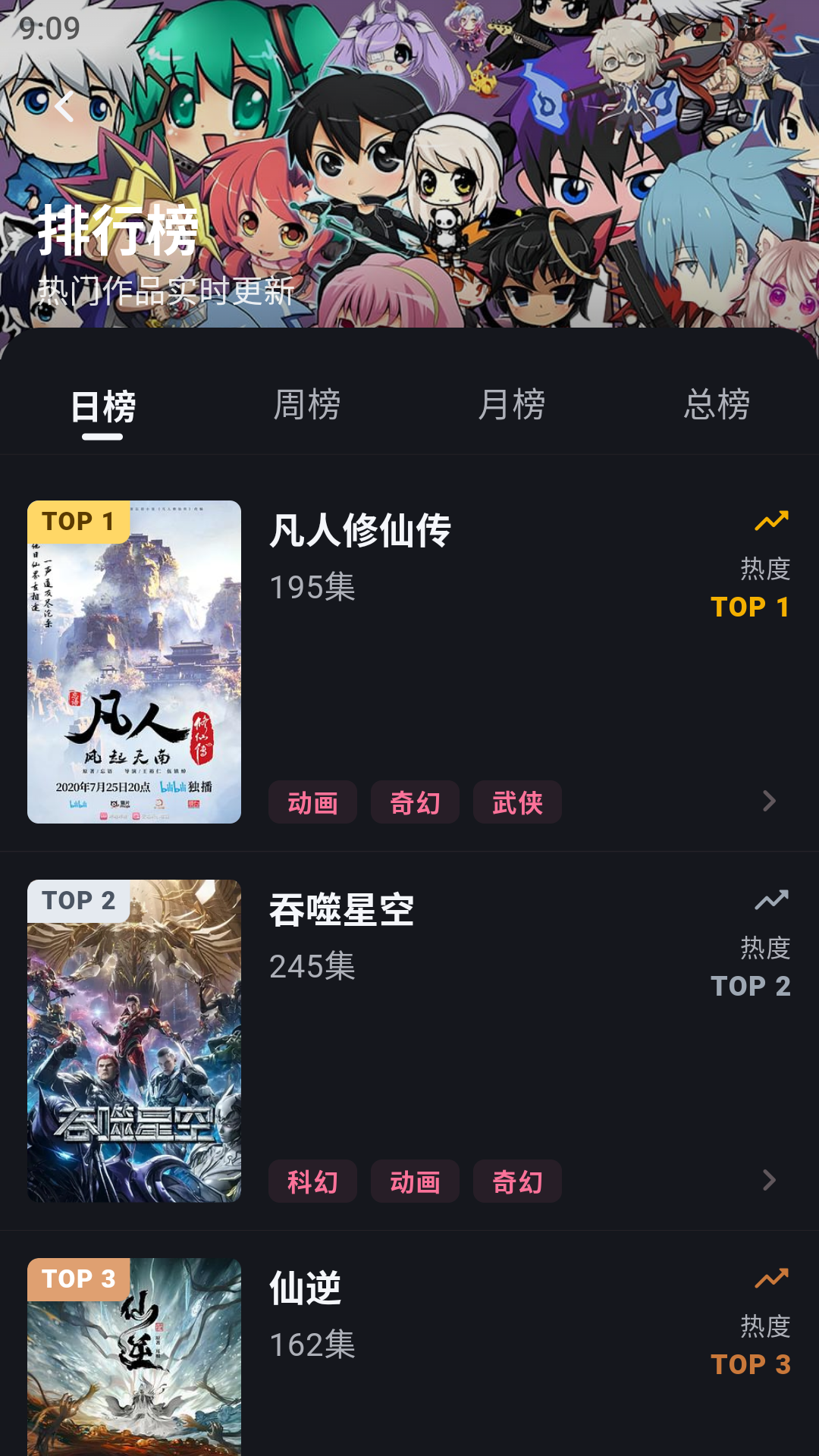Switch to the 总榜 tab
Image resolution: width=819 pixels, height=1456 pixels.
coord(717,404)
